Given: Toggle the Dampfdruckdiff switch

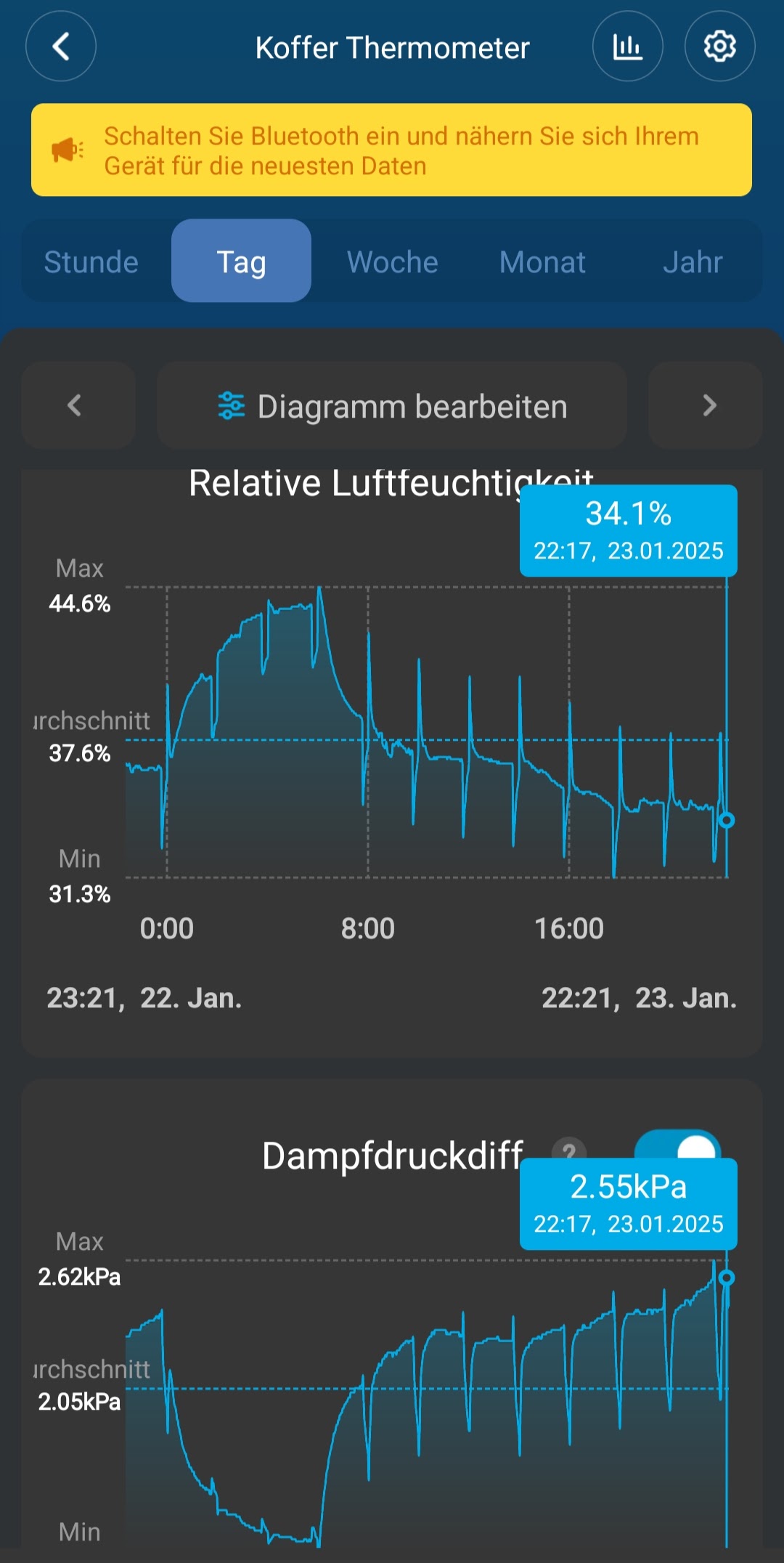Looking at the screenshot, I should (678, 1145).
